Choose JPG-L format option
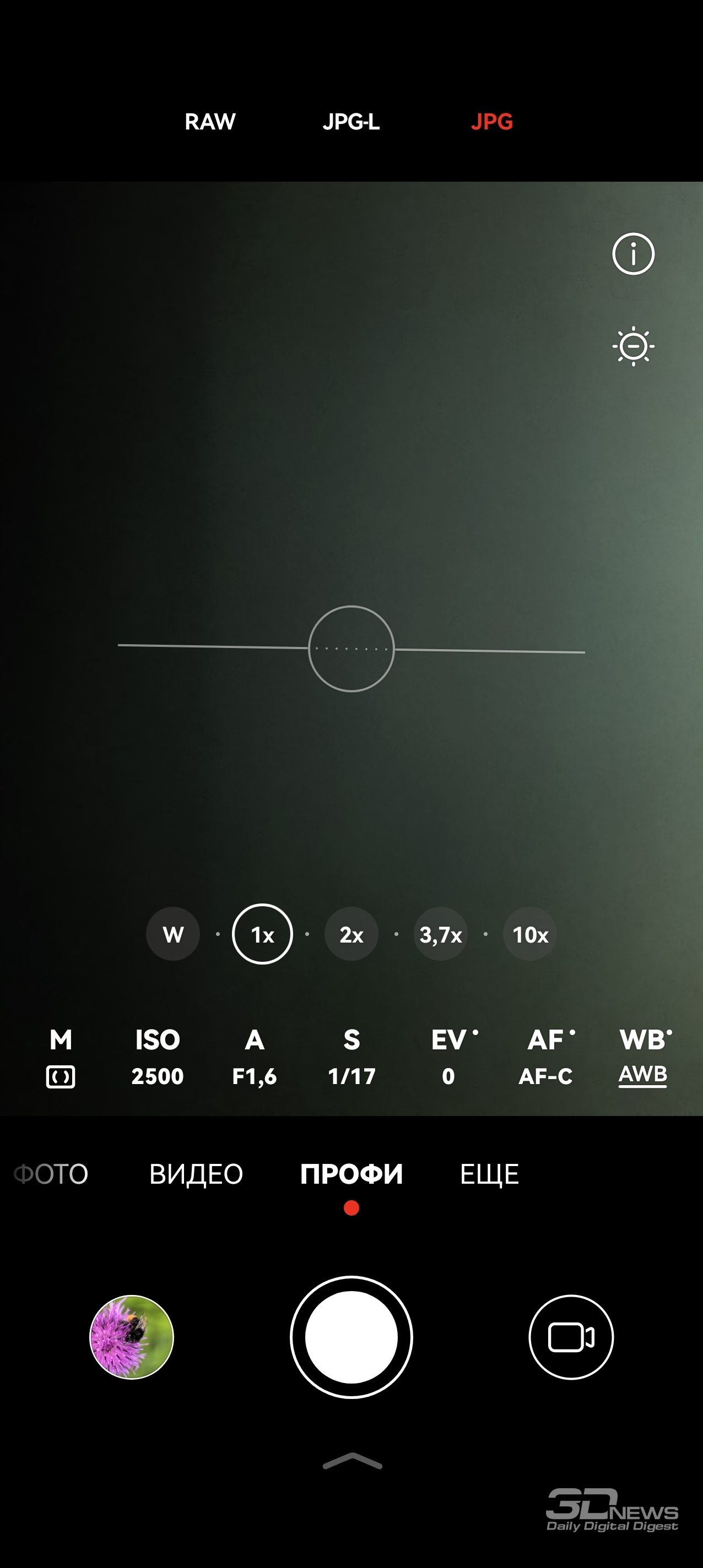The image size is (703, 1568). click(351, 122)
